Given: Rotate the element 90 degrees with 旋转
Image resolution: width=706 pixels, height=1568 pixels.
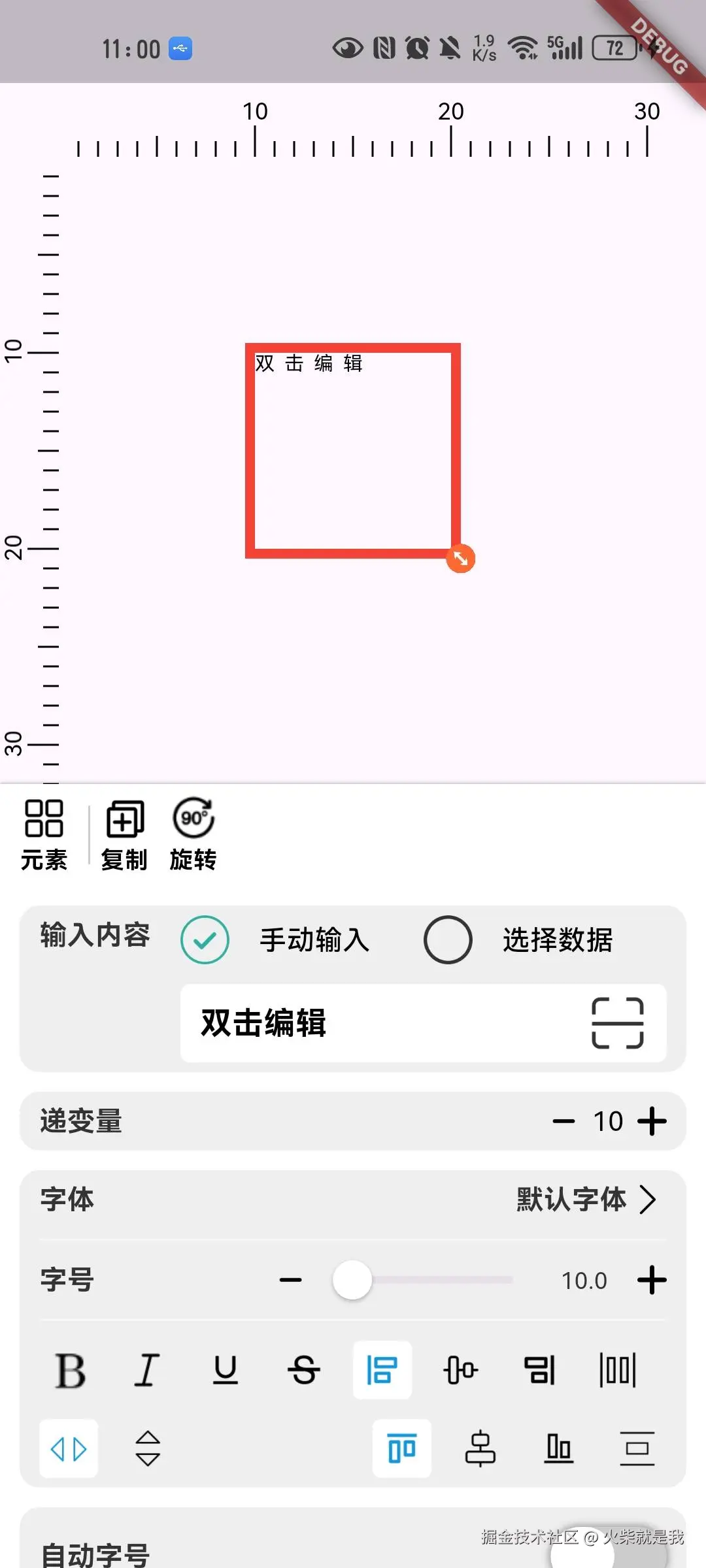Looking at the screenshot, I should click(x=193, y=834).
